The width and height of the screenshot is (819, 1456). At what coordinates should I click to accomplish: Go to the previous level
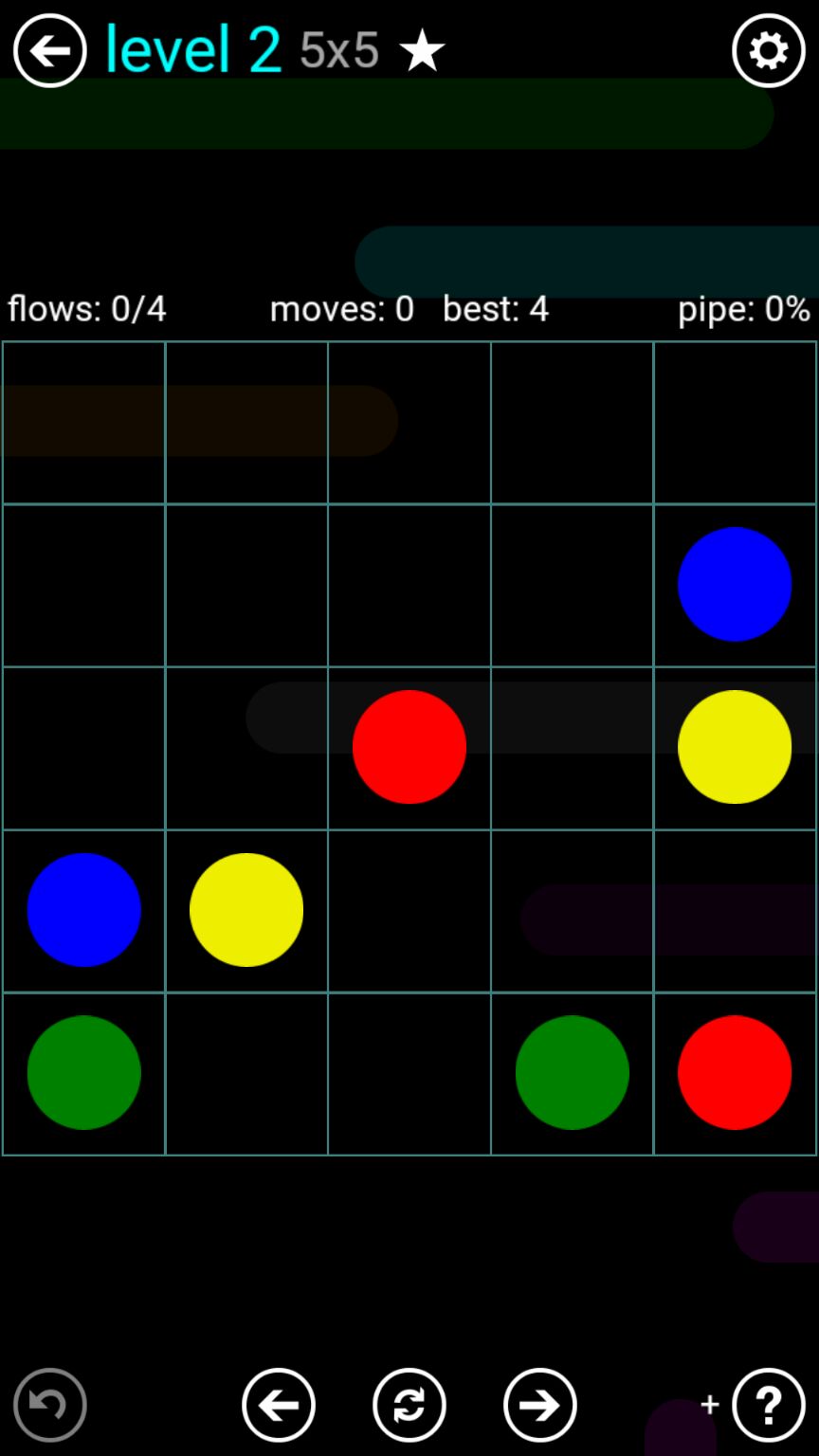(278, 1405)
